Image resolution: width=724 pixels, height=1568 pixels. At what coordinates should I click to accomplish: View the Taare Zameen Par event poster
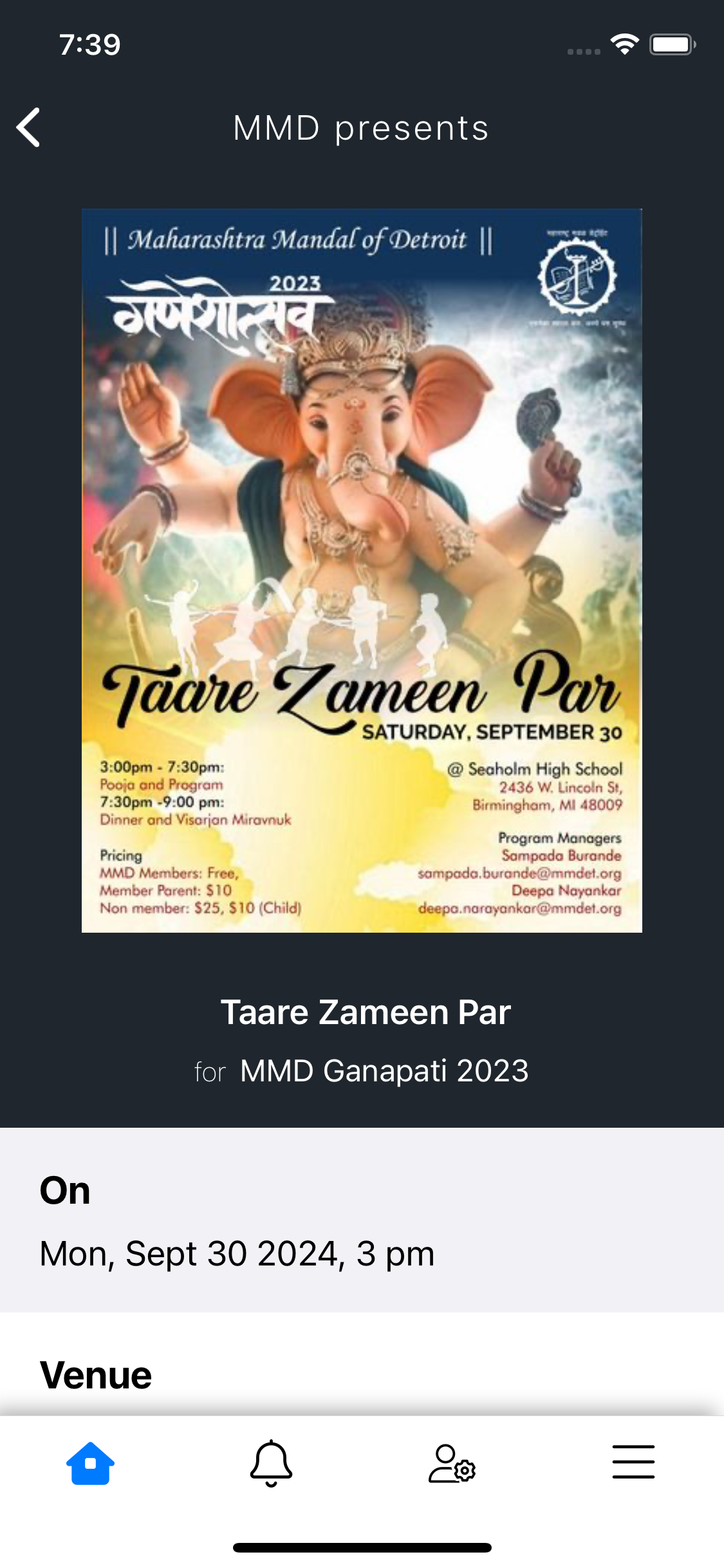pyautogui.click(x=362, y=570)
